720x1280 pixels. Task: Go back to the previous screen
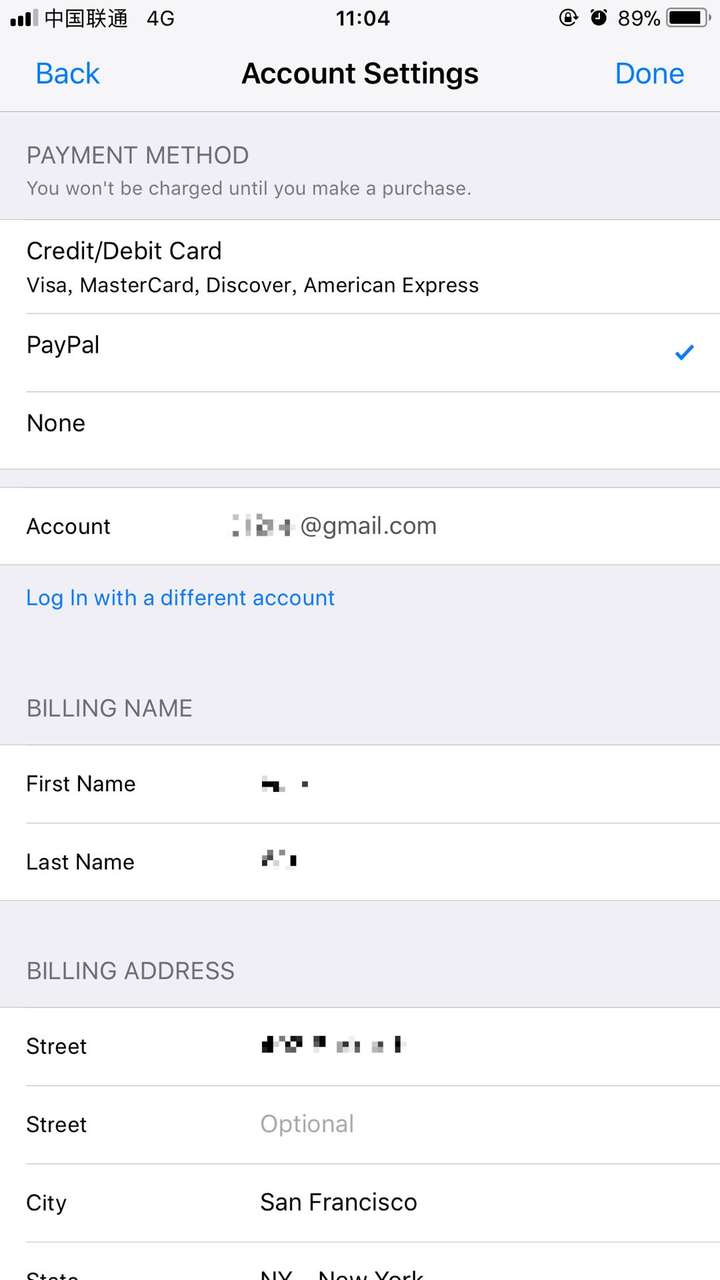pos(67,74)
